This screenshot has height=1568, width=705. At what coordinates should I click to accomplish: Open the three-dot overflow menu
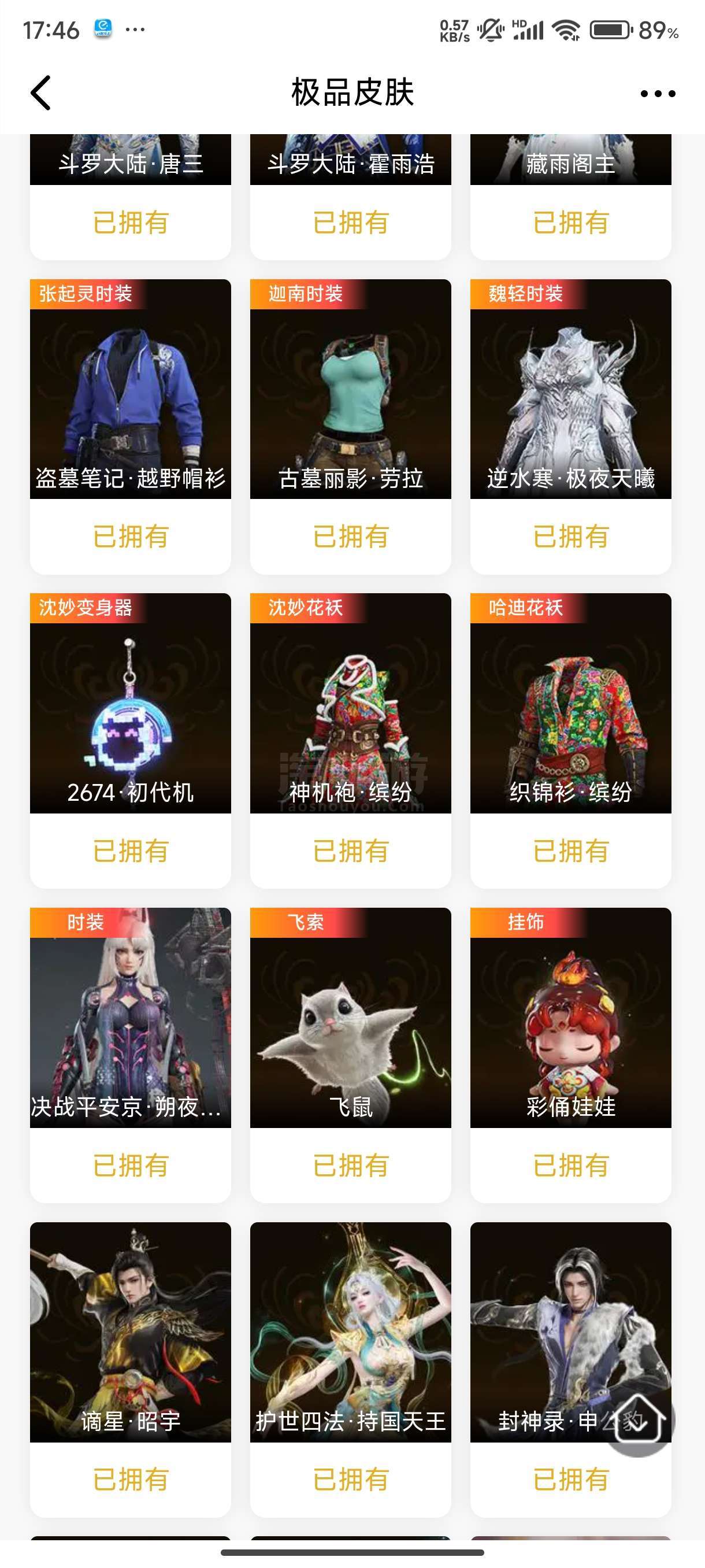pyautogui.click(x=658, y=93)
